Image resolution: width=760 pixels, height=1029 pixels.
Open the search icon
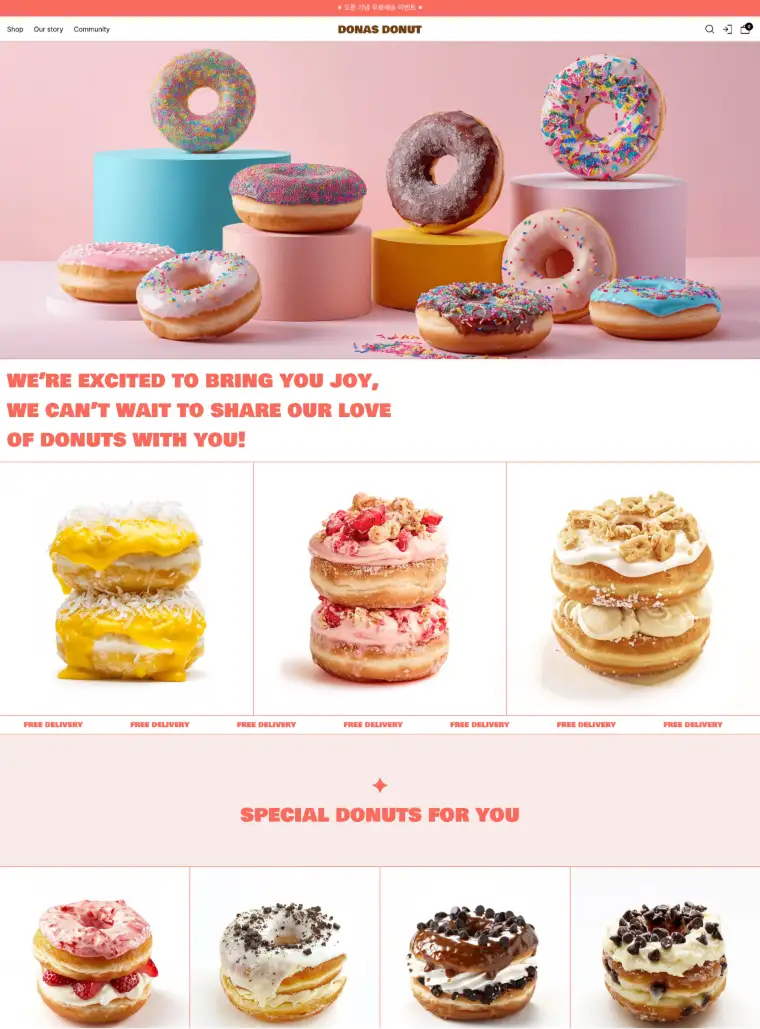[x=709, y=29]
